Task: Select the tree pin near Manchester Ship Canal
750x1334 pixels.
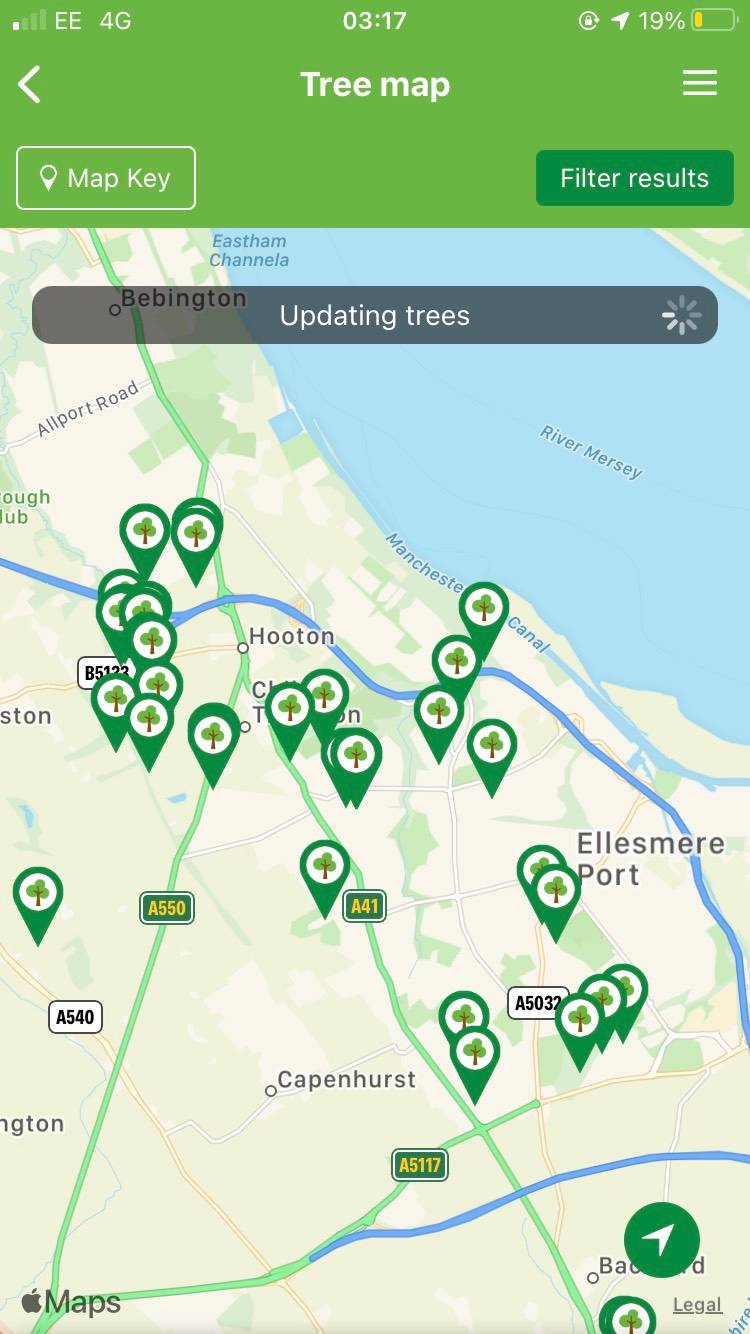Action: 484,608
